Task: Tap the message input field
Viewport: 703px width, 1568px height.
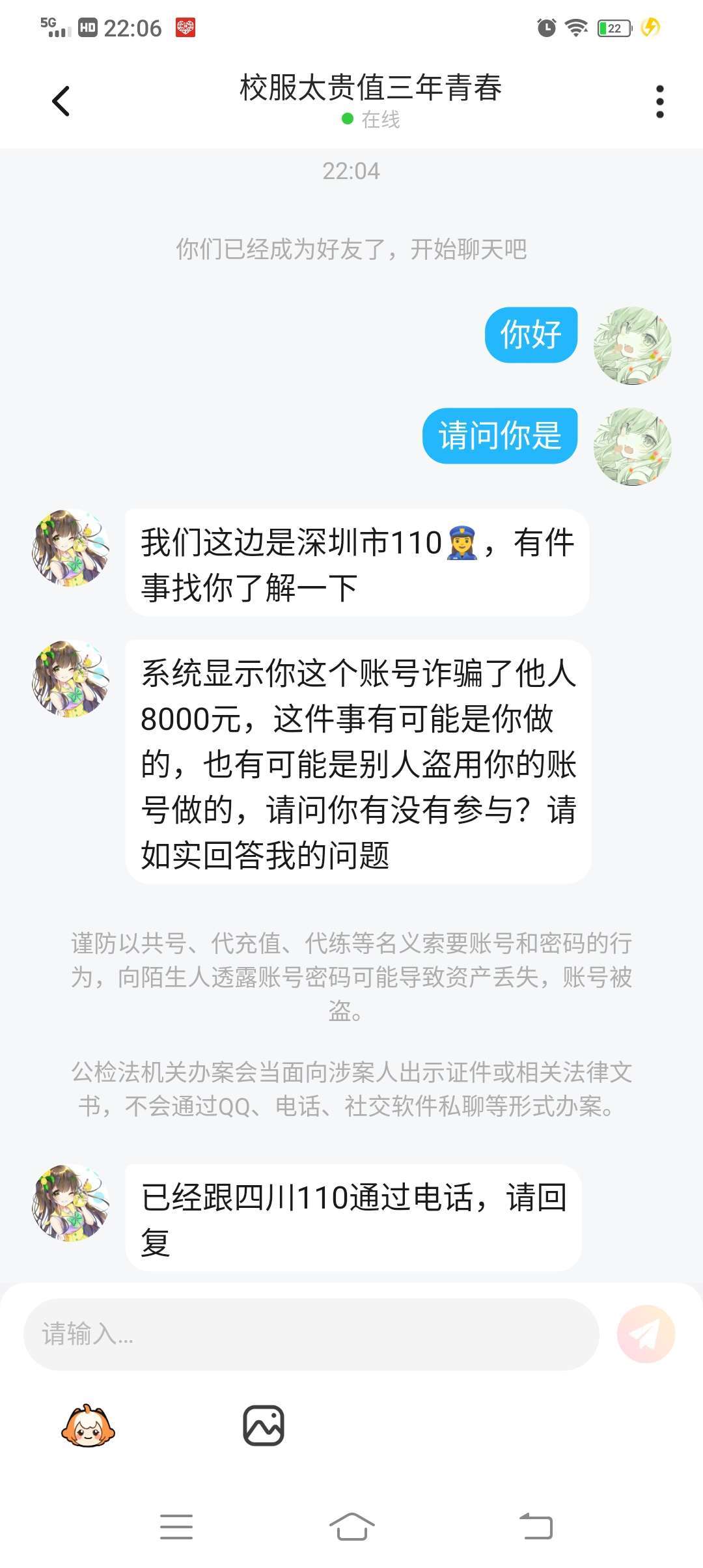Action: click(x=311, y=1334)
